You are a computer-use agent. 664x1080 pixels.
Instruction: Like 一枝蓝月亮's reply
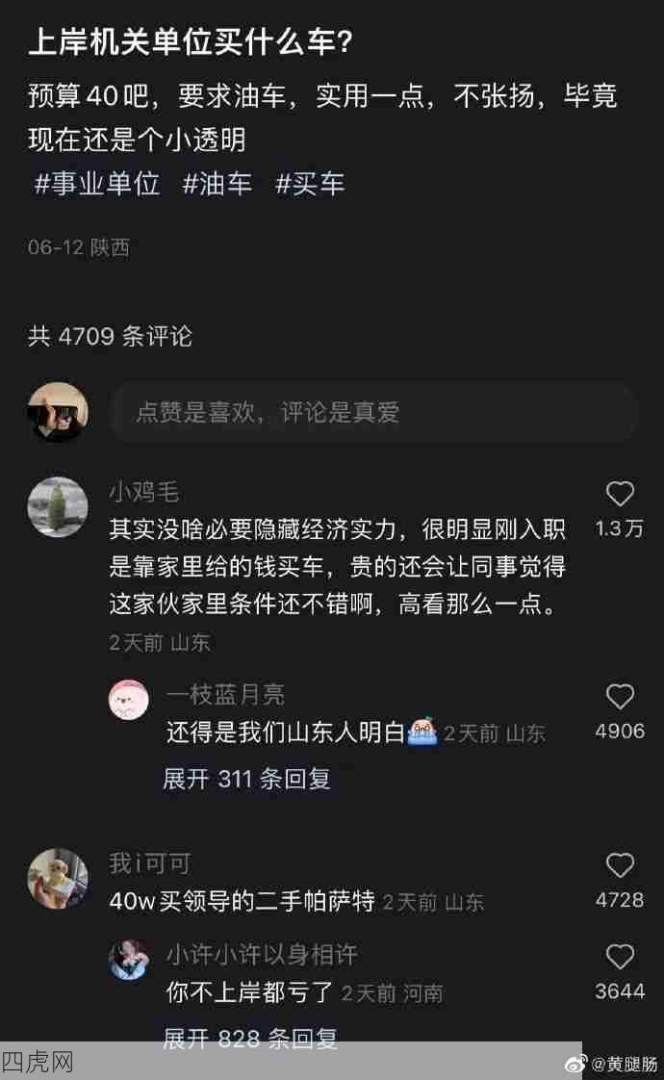click(x=620, y=697)
